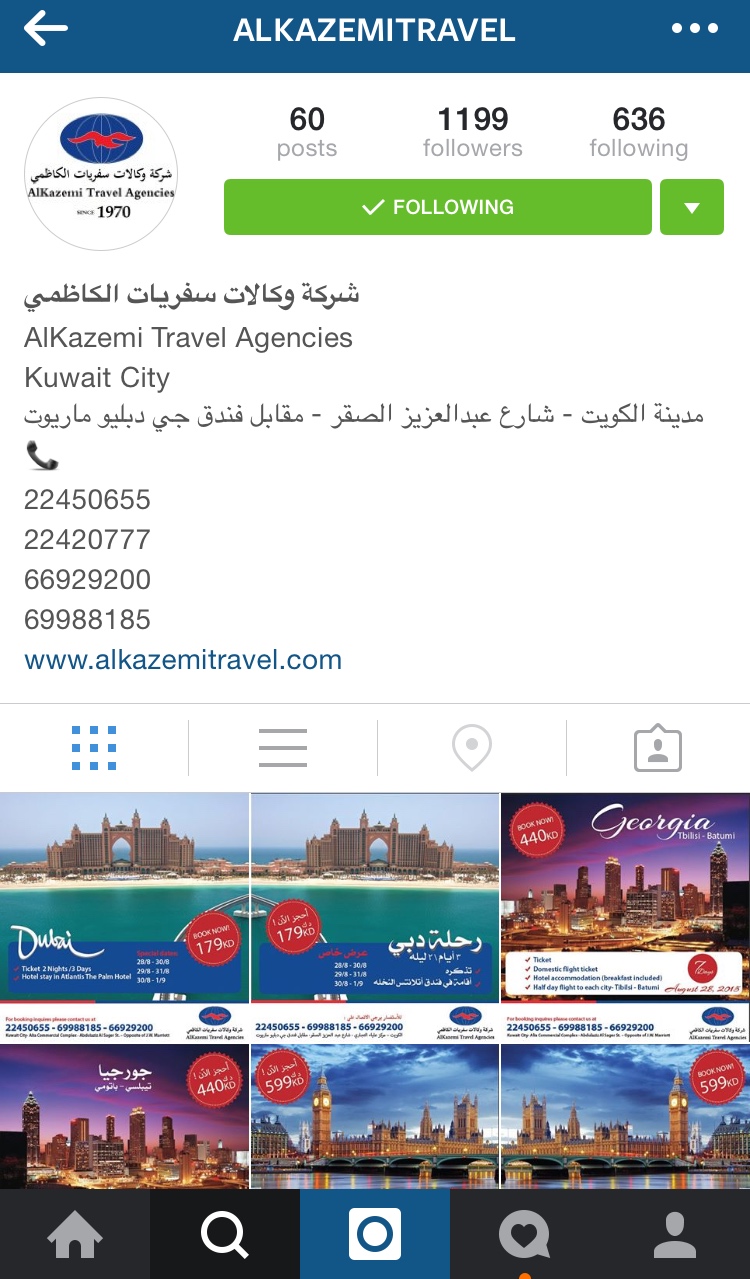This screenshot has width=750, height=1279.
Task: Open the Arabic Georgia 440KD post
Action: [124, 1118]
